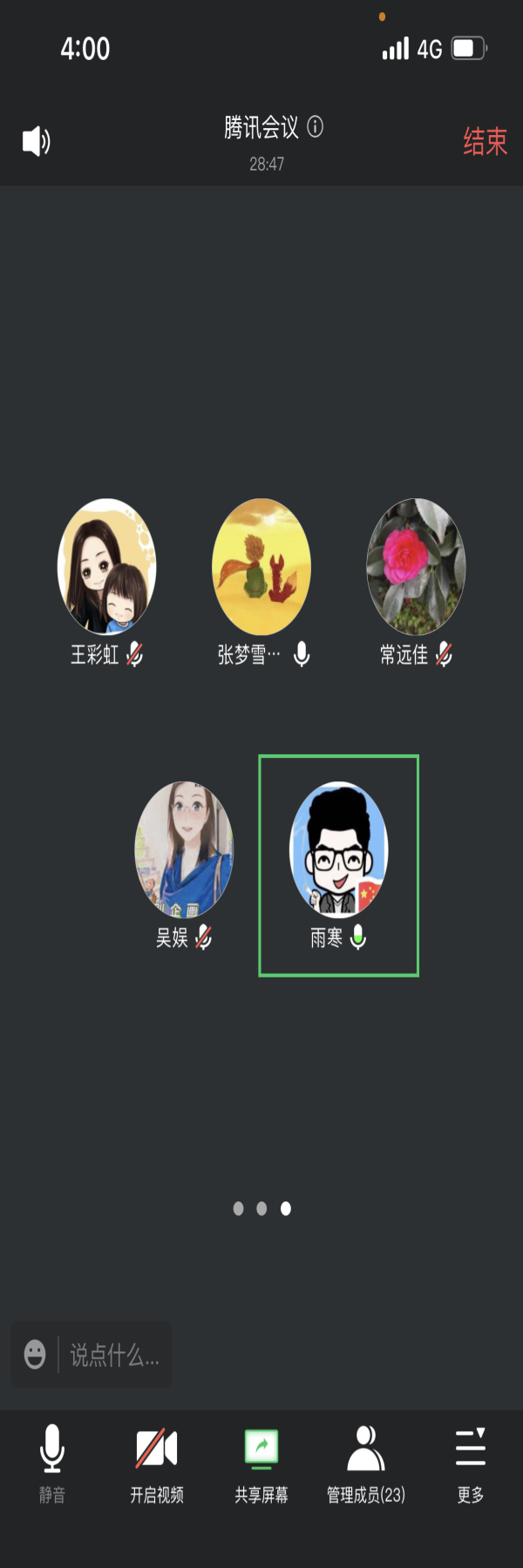
Task: Tap 结束 to end the meeting
Action: pyautogui.click(x=485, y=141)
